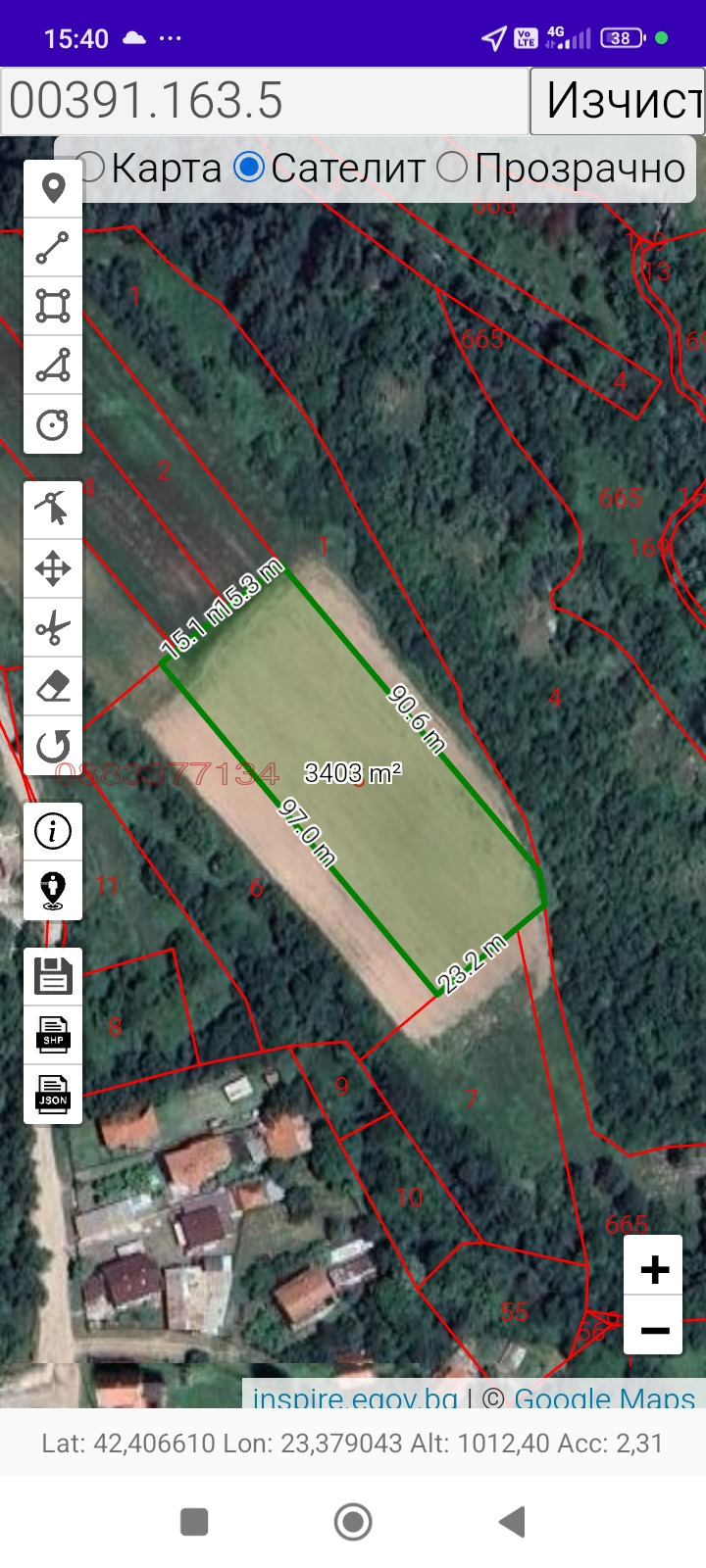The image size is (706, 1568).
Task: Activate the scissors cut tool
Action: click(x=53, y=627)
